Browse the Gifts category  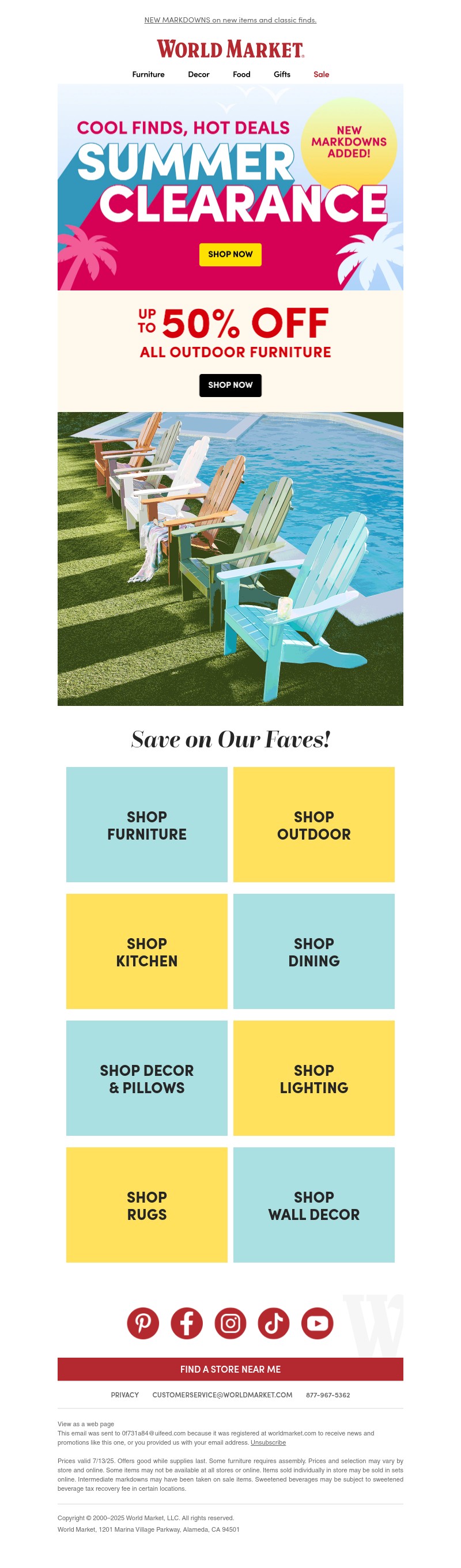pos(281,74)
